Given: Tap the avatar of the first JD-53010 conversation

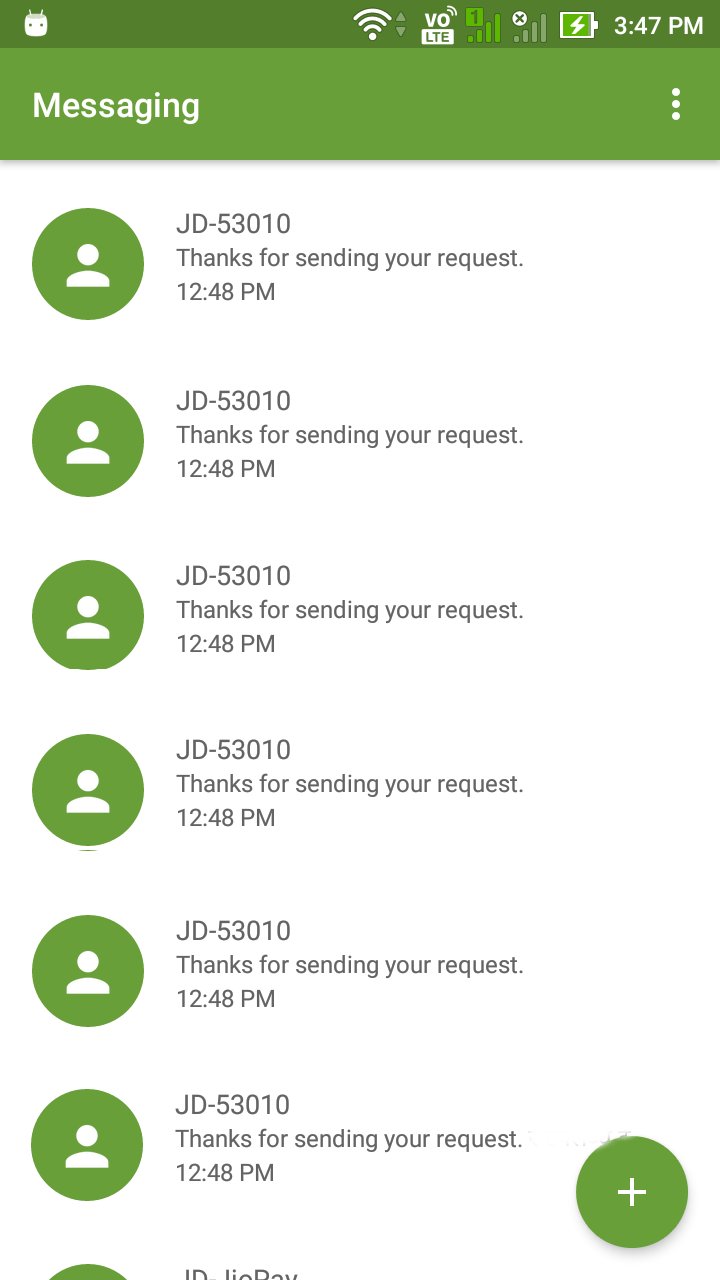Looking at the screenshot, I should 88,264.
